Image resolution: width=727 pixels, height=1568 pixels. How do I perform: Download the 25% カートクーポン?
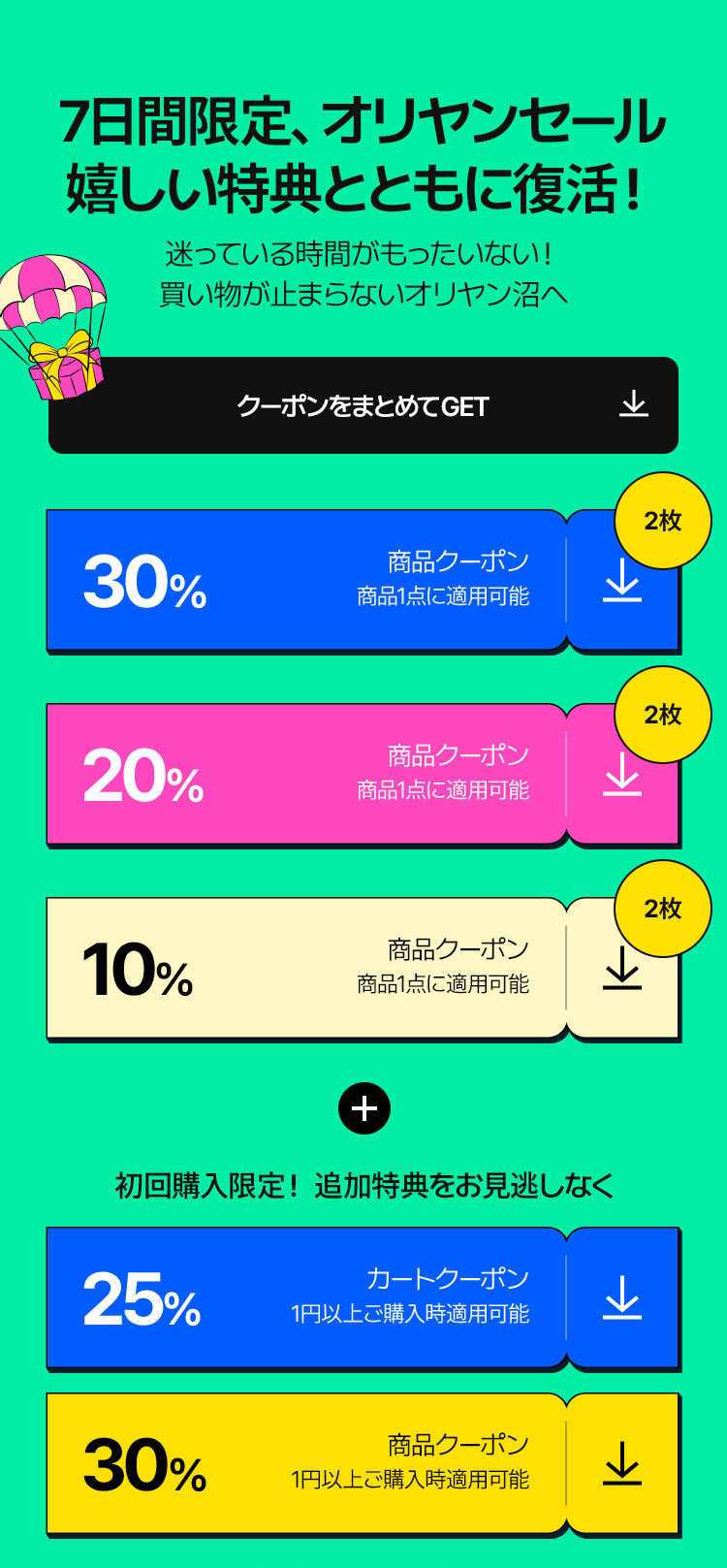(622, 1298)
